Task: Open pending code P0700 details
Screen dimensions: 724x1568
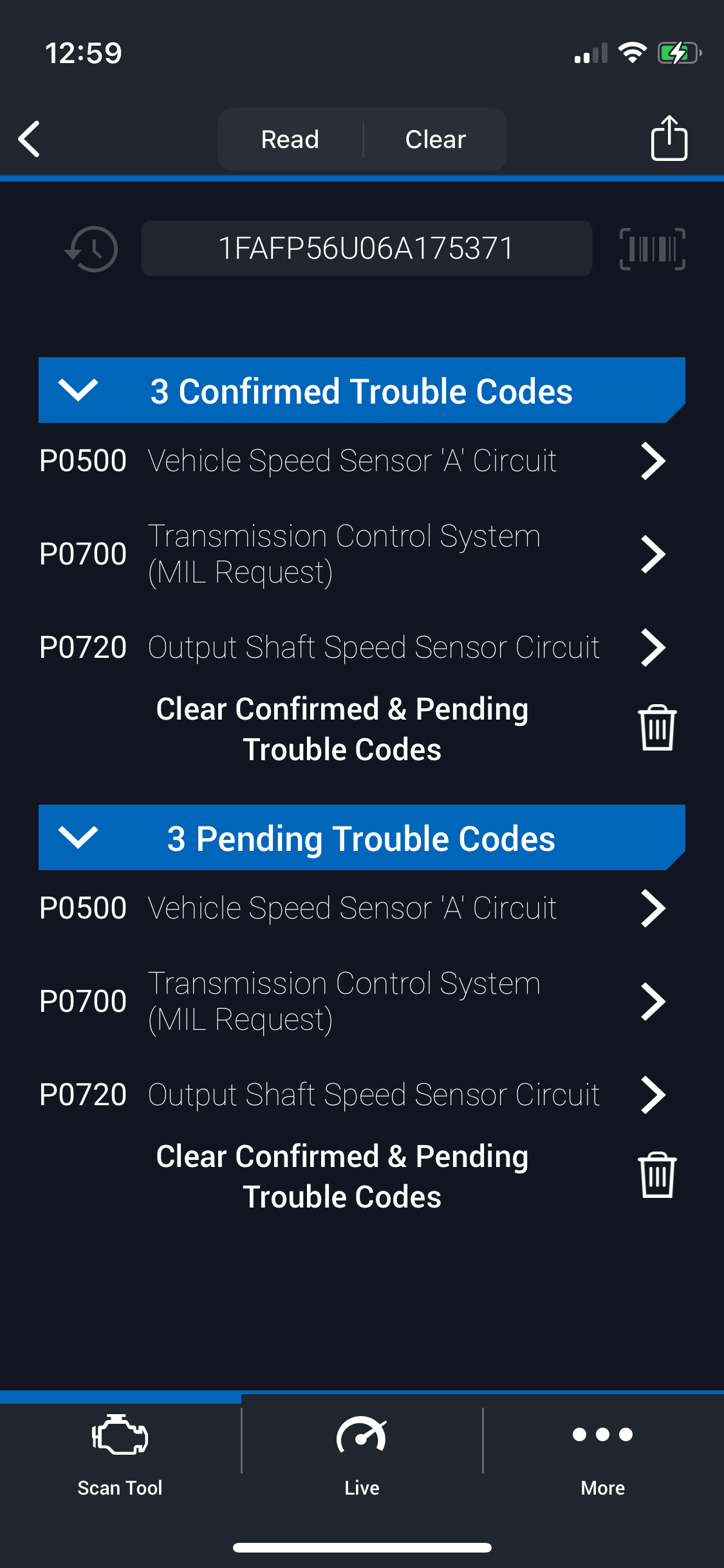Action: [353, 1002]
